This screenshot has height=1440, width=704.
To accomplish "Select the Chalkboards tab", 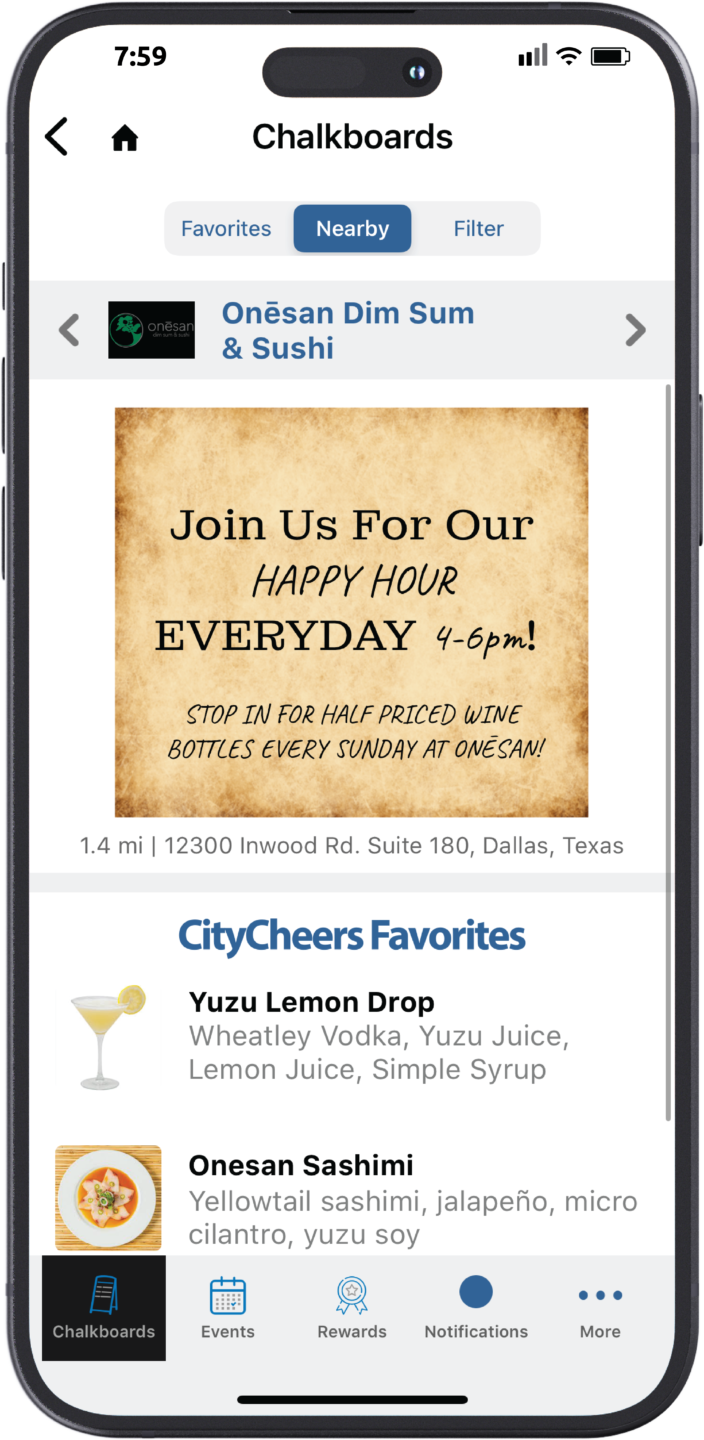I will coord(104,1308).
